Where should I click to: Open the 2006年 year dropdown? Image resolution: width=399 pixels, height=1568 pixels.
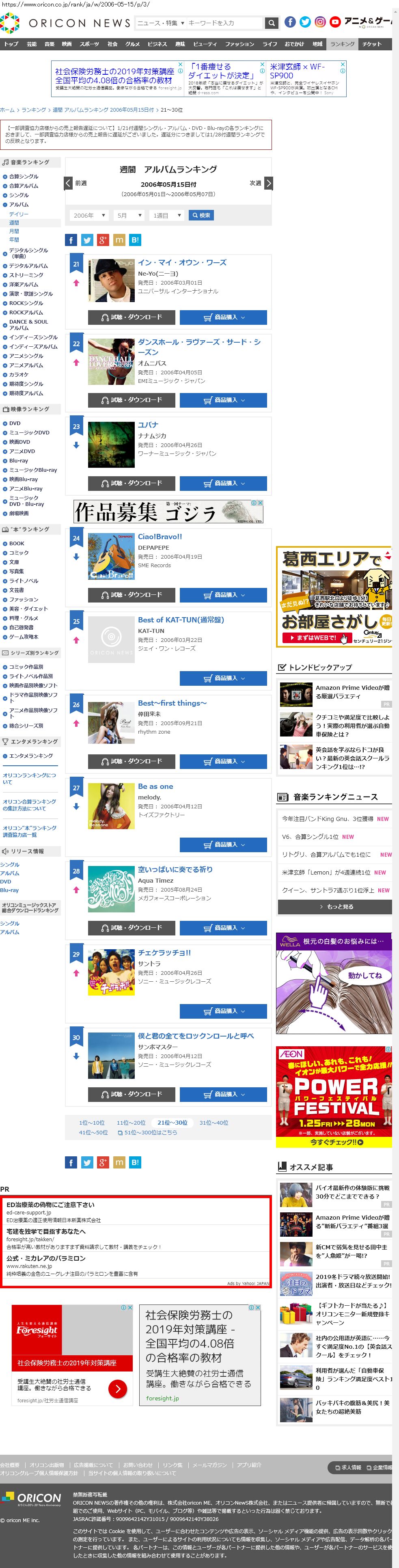(89, 216)
